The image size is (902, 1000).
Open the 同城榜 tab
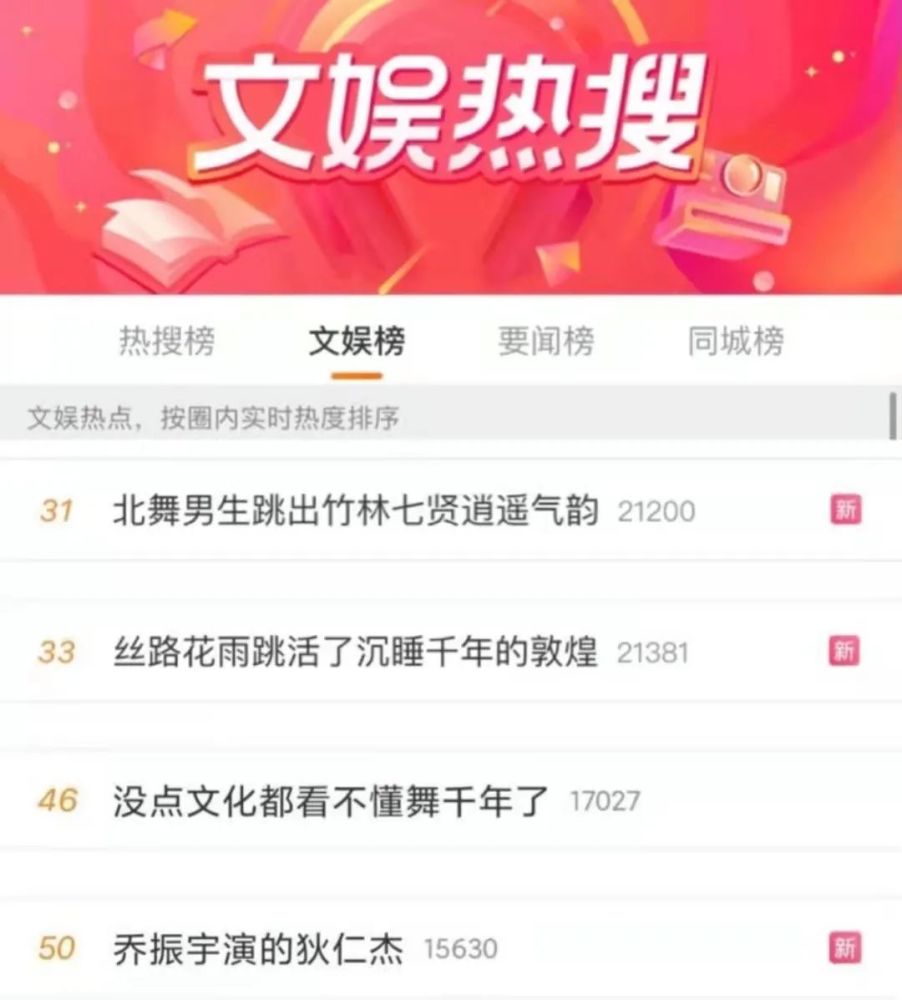pos(736,342)
